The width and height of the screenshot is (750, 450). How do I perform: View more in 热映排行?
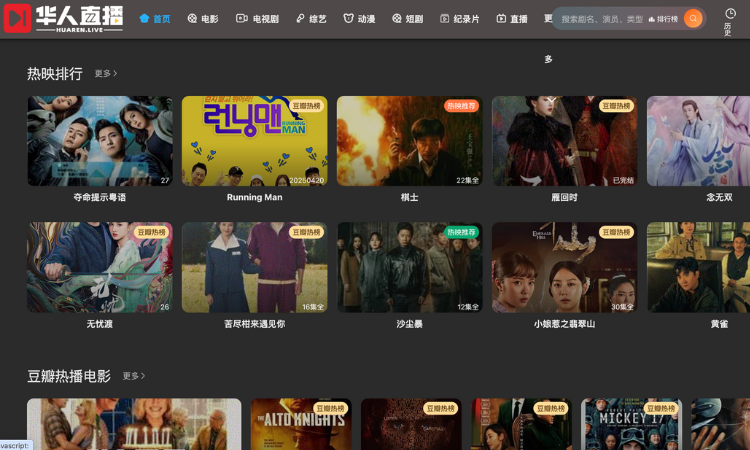pos(106,73)
